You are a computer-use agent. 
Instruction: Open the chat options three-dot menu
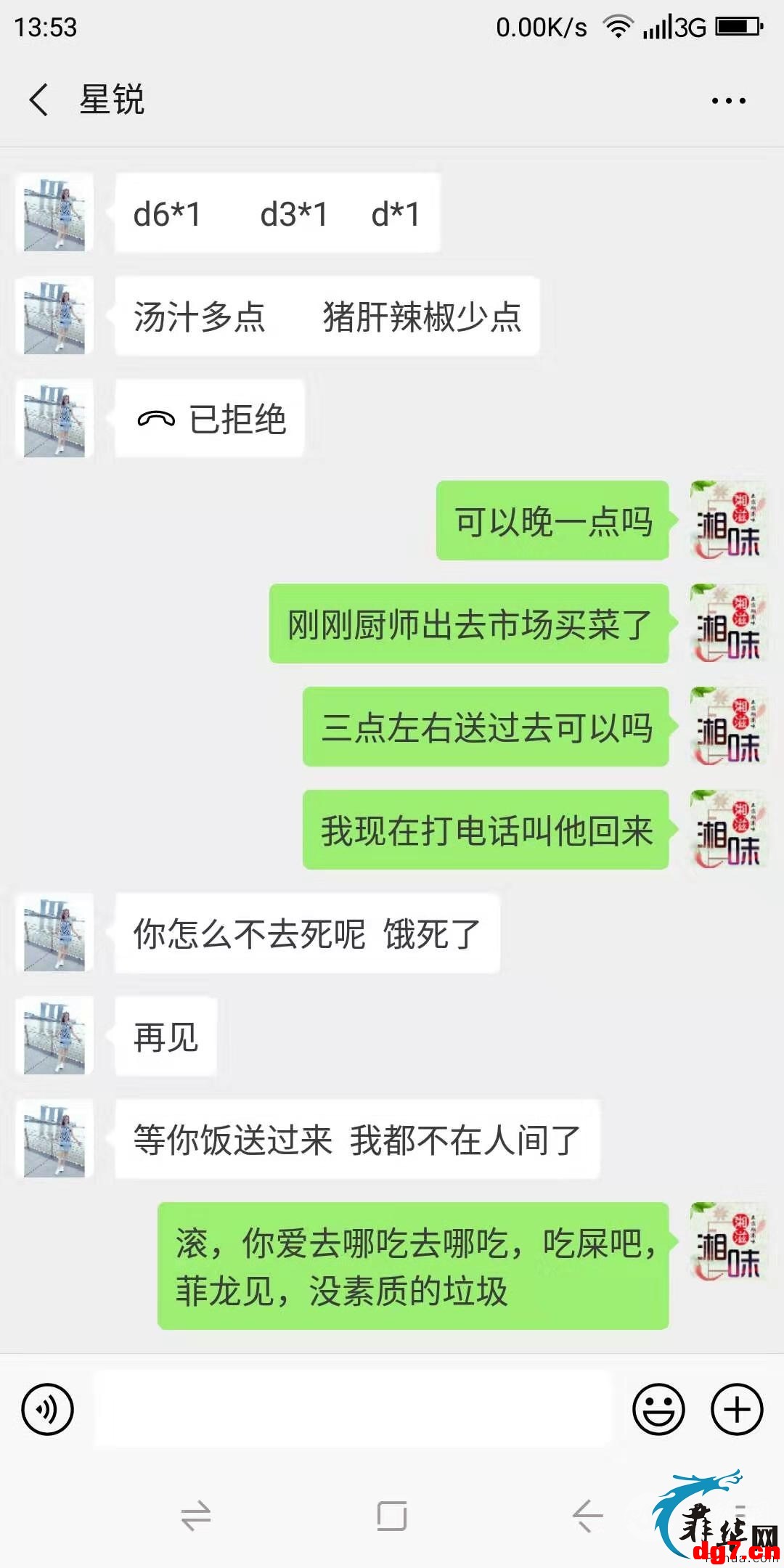pos(729,100)
